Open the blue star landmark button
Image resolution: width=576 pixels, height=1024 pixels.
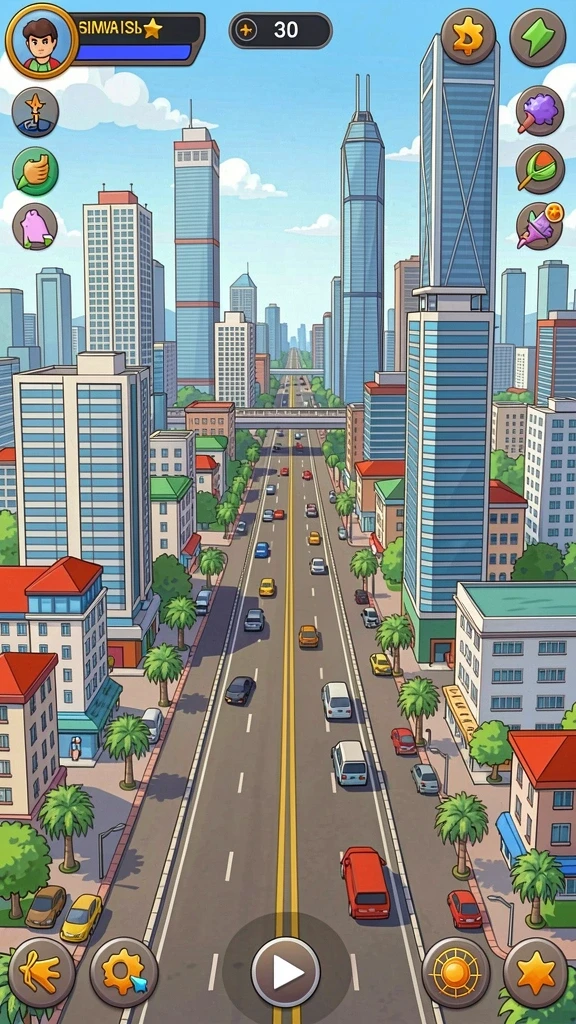pos(35,112)
